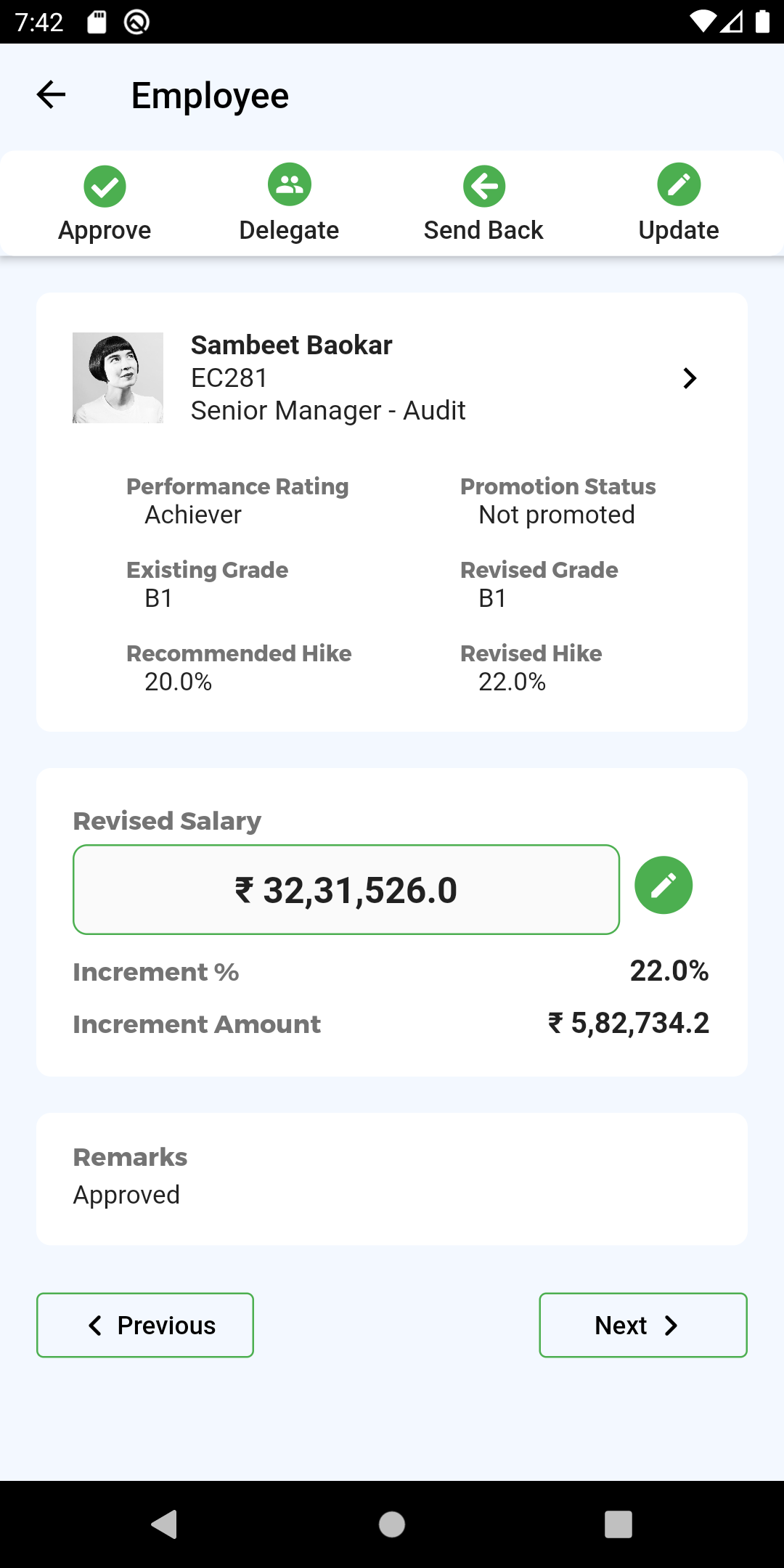This screenshot has height=1568, width=784.
Task: Move to the Next employee
Action: pyautogui.click(x=643, y=1325)
